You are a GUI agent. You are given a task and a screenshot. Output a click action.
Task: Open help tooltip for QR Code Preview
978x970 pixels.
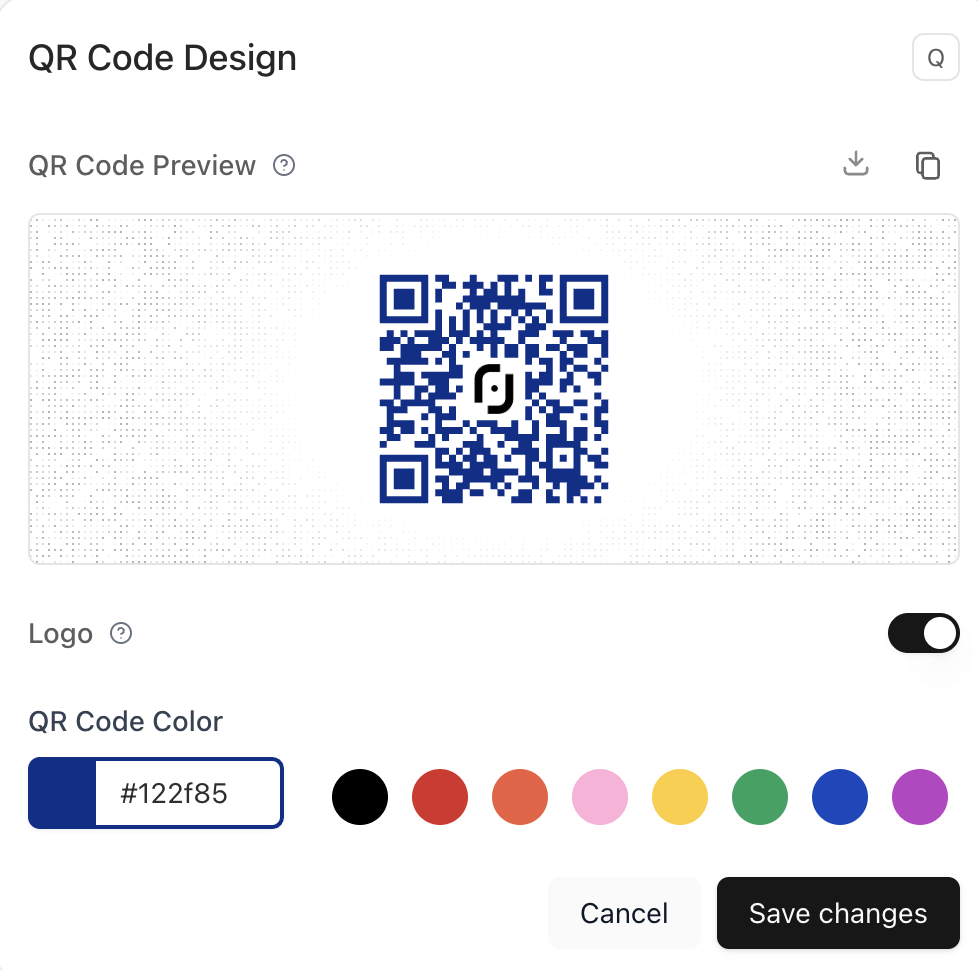click(x=284, y=165)
